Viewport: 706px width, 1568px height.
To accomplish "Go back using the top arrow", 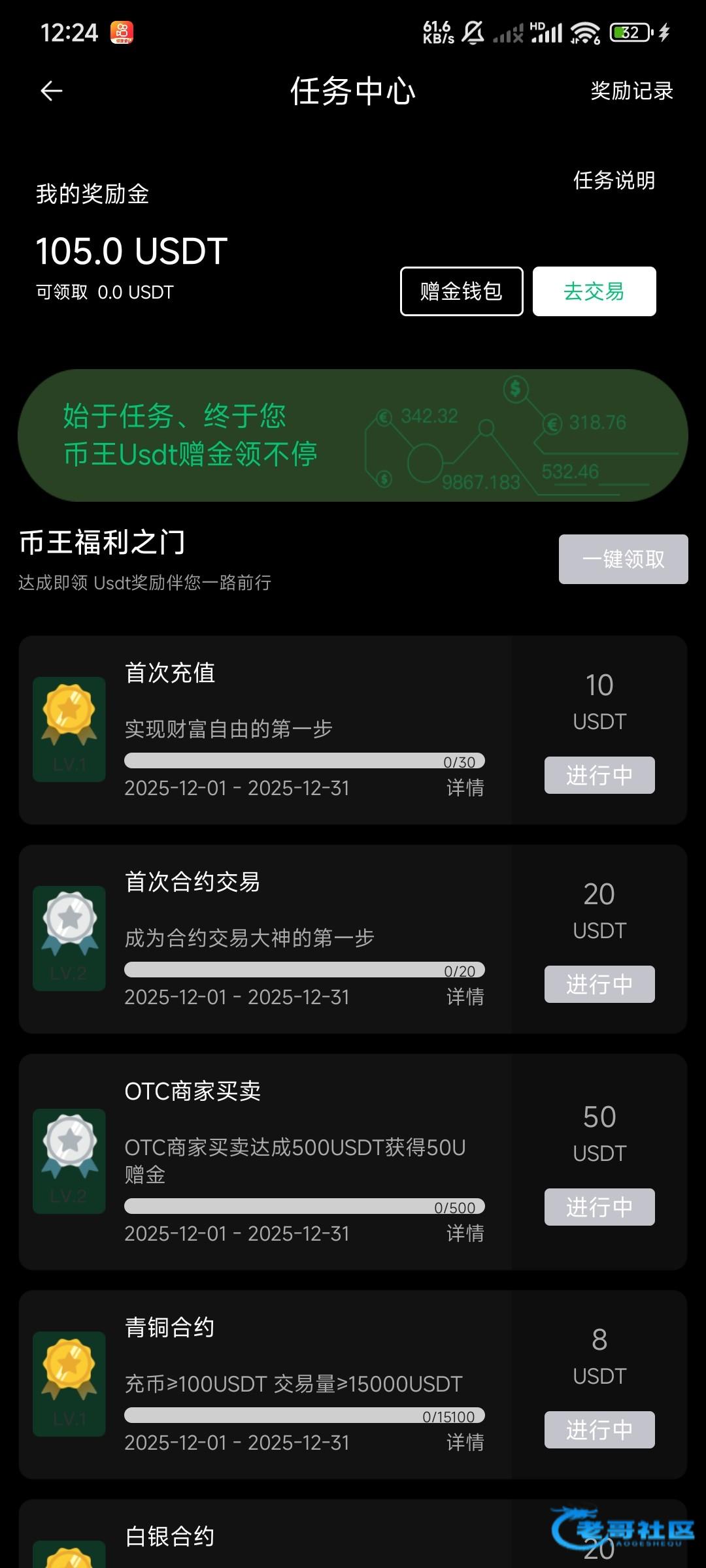I will 52,91.
